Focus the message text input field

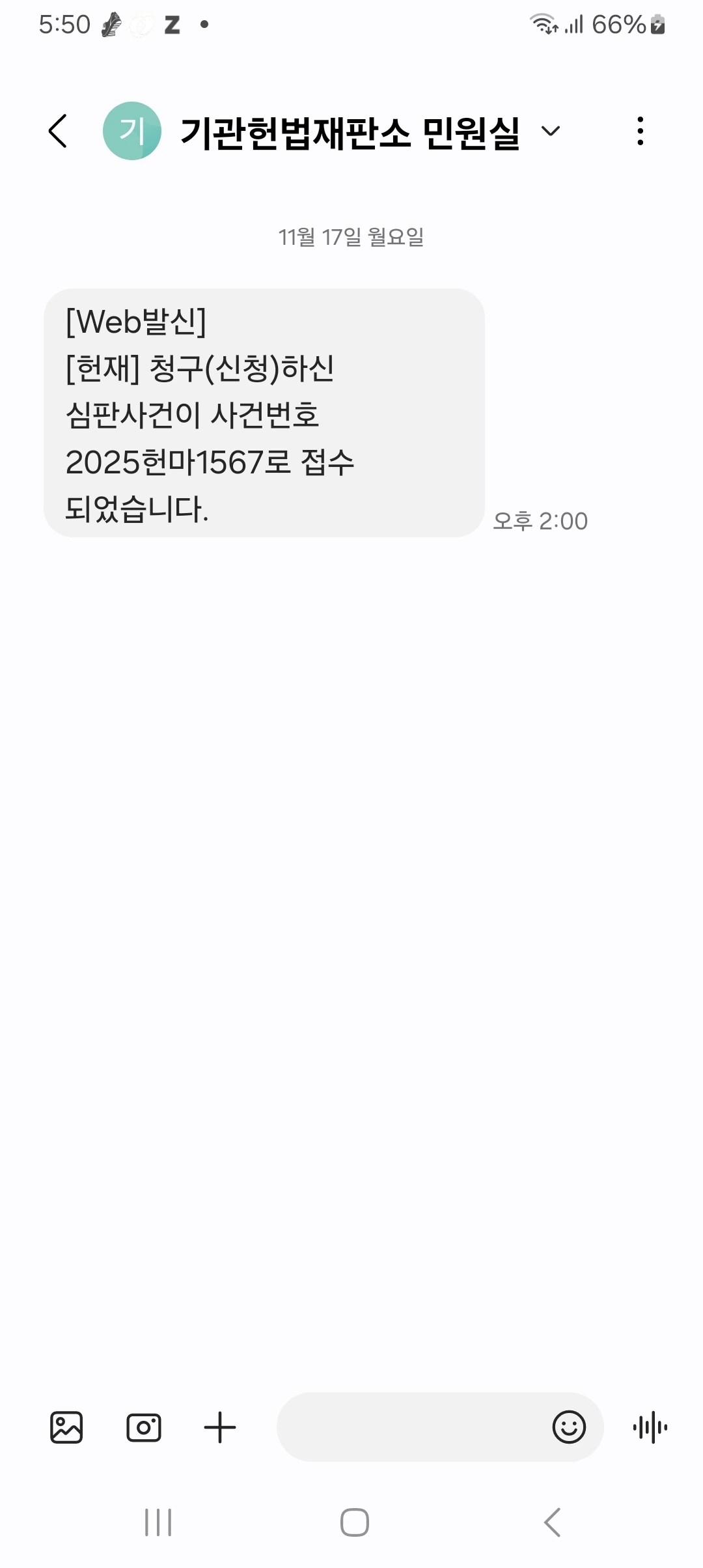pyautogui.click(x=410, y=1427)
